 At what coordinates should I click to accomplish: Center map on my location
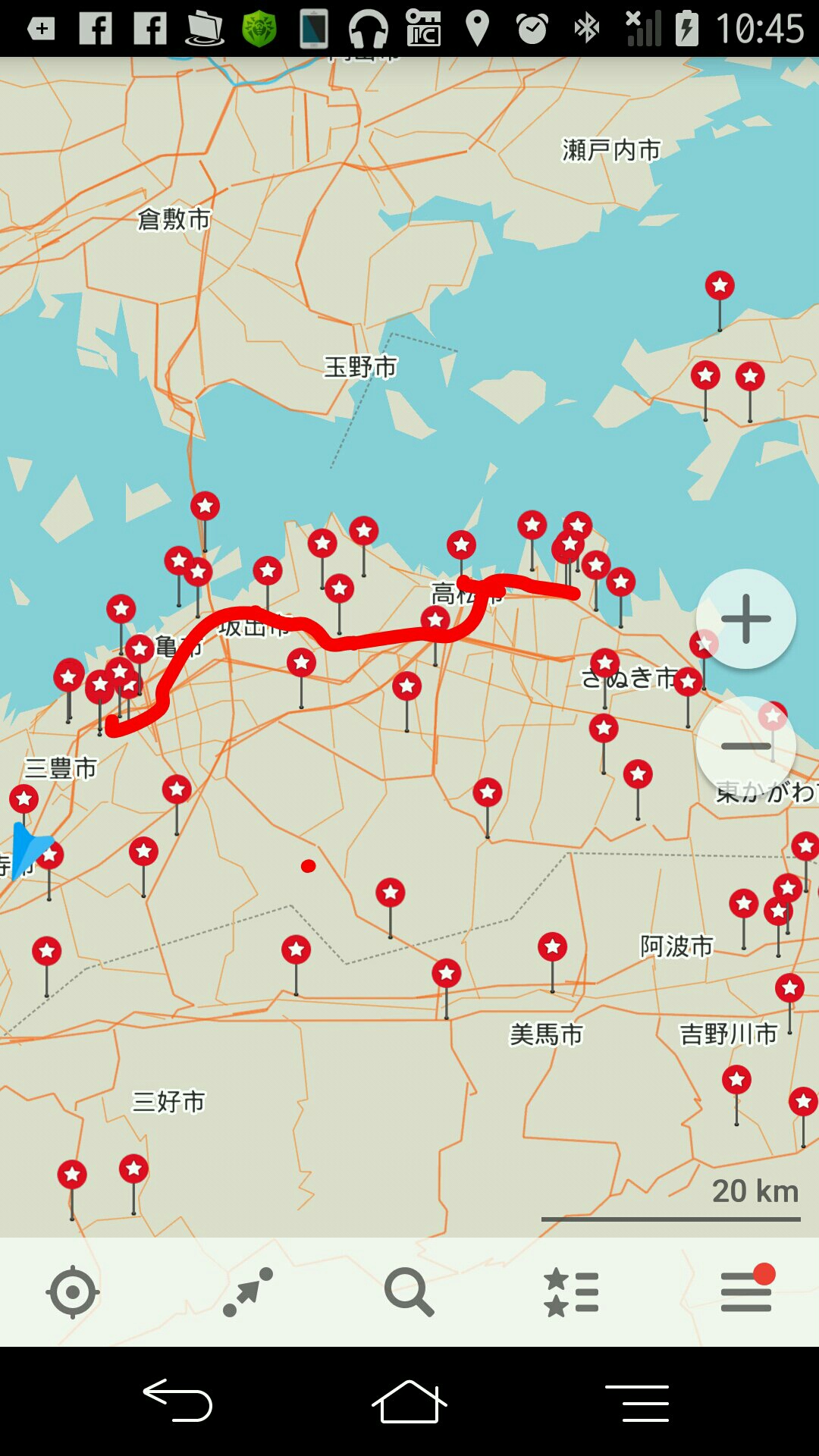point(73,1291)
